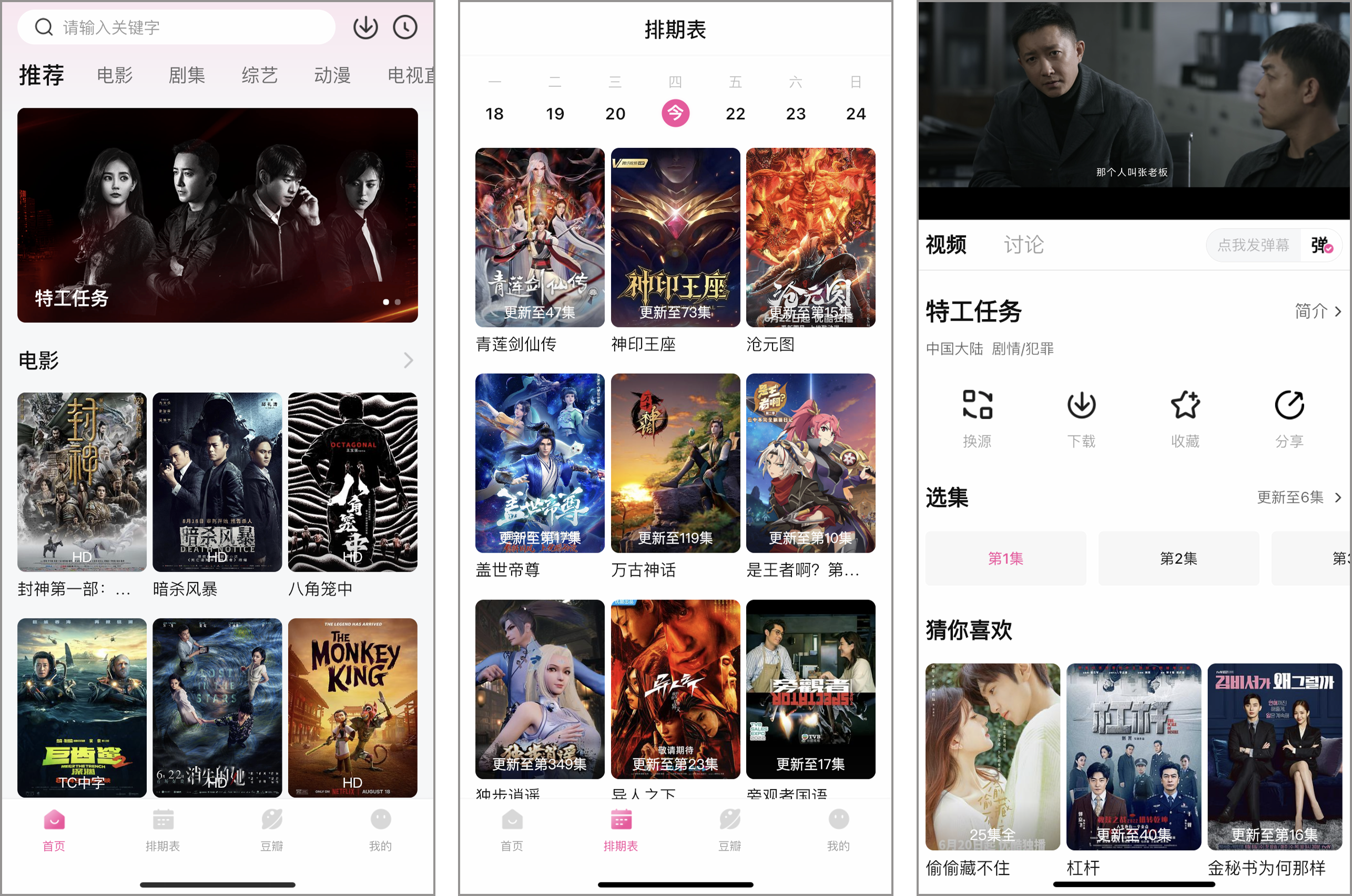This screenshot has width=1352, height=896.
Task: Select date 22 in the schedule
Action: click(x=735, y=114)
